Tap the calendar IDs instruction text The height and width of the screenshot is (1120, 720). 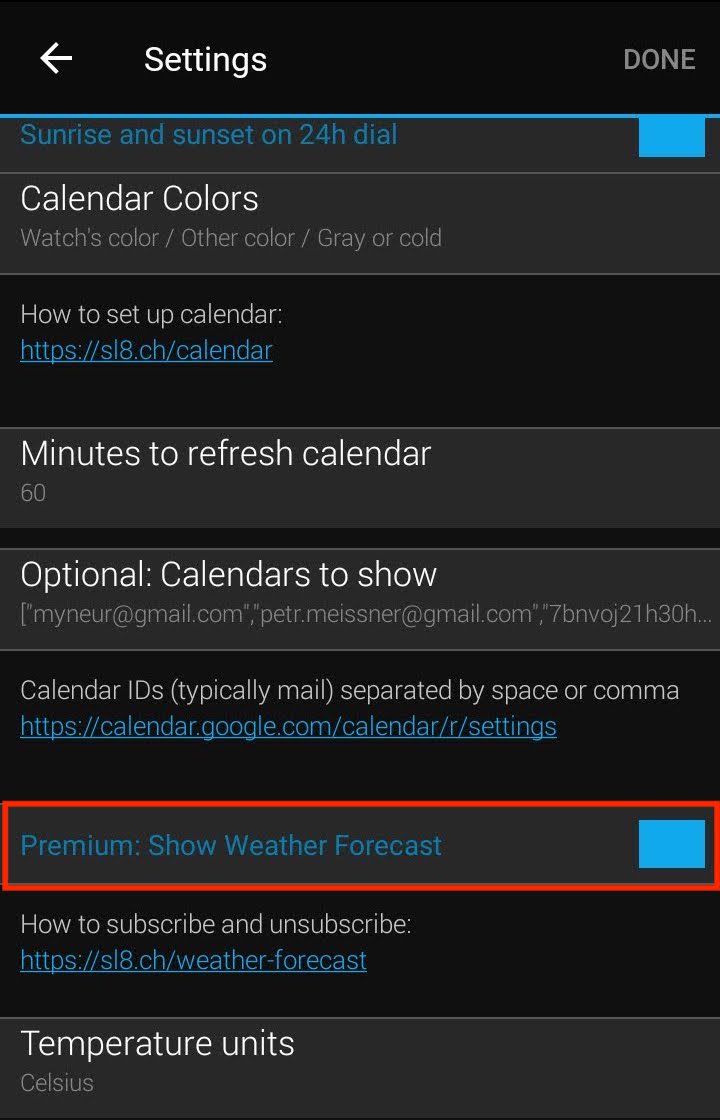pos(349,689)
